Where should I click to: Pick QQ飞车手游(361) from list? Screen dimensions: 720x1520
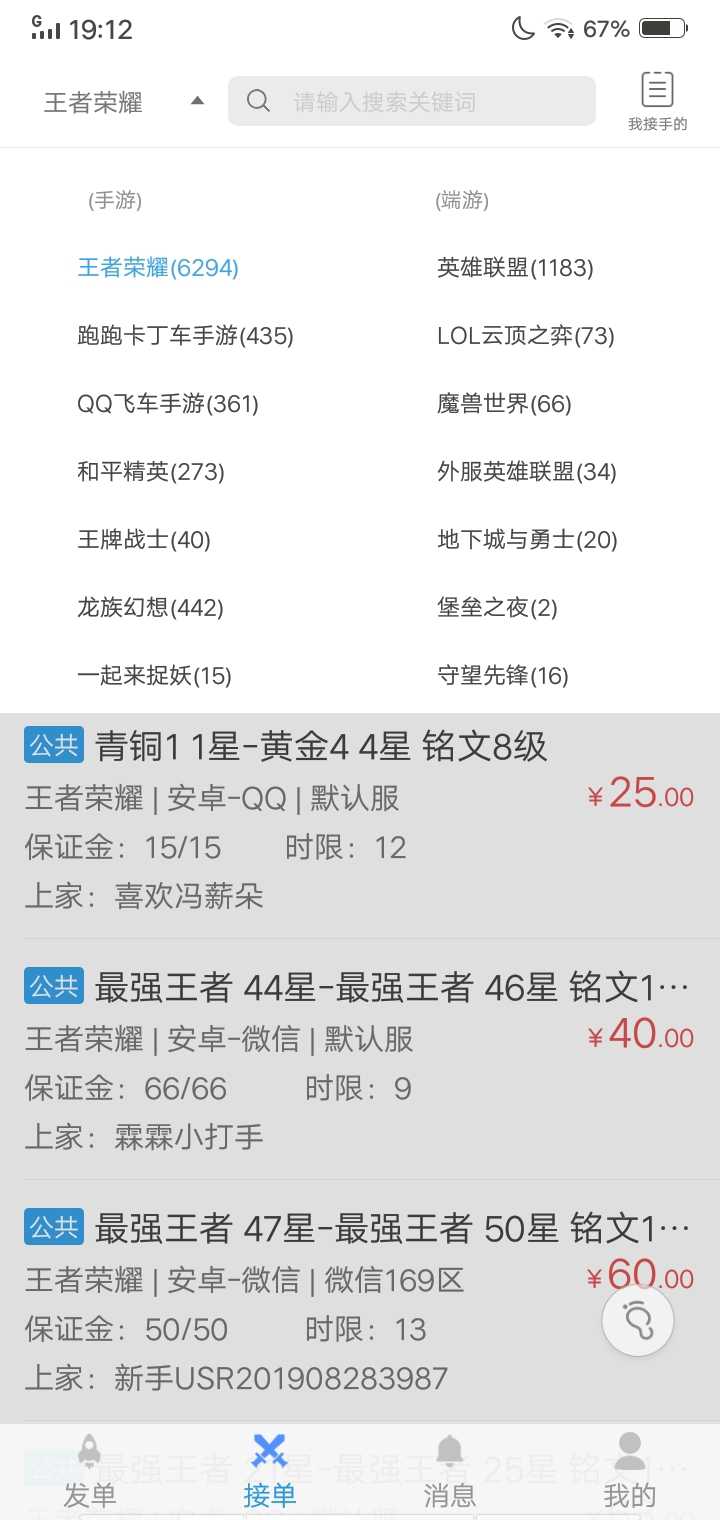168,404
